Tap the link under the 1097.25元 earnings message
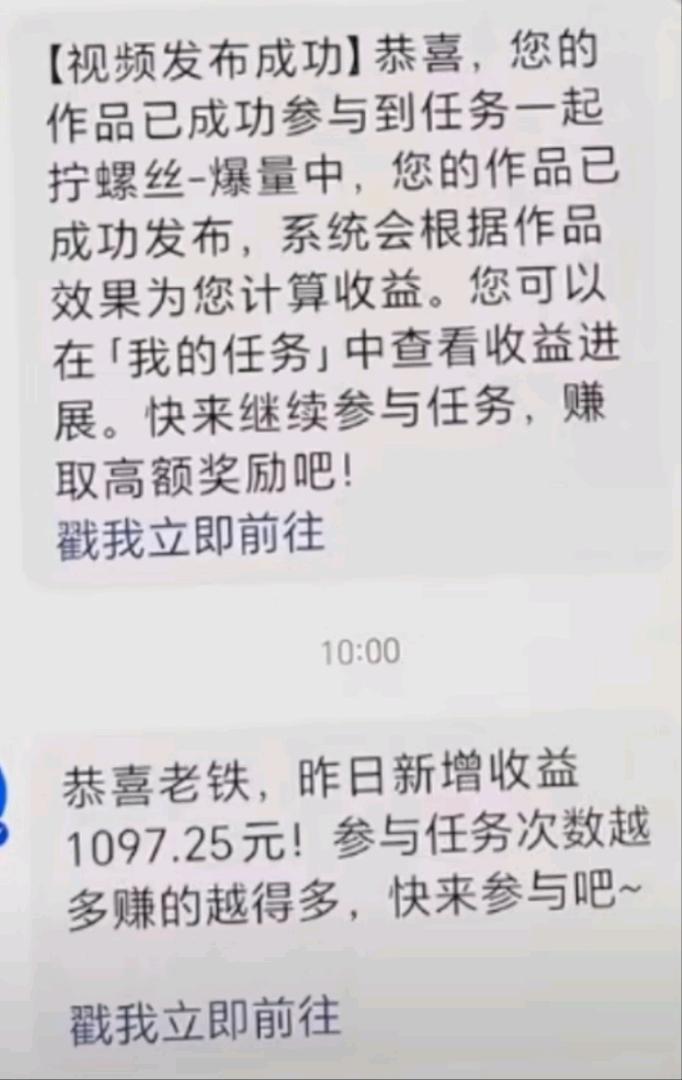Viewport: 682px width, 1080px height. coord(204,1018)
